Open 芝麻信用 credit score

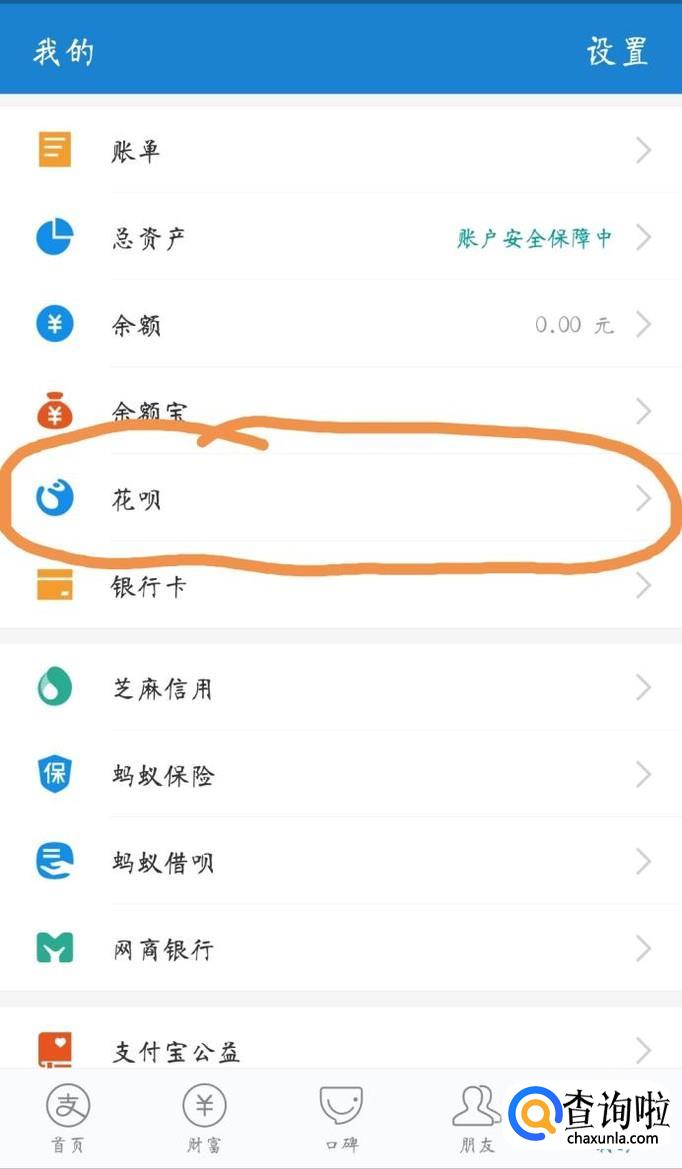[341, 687]
